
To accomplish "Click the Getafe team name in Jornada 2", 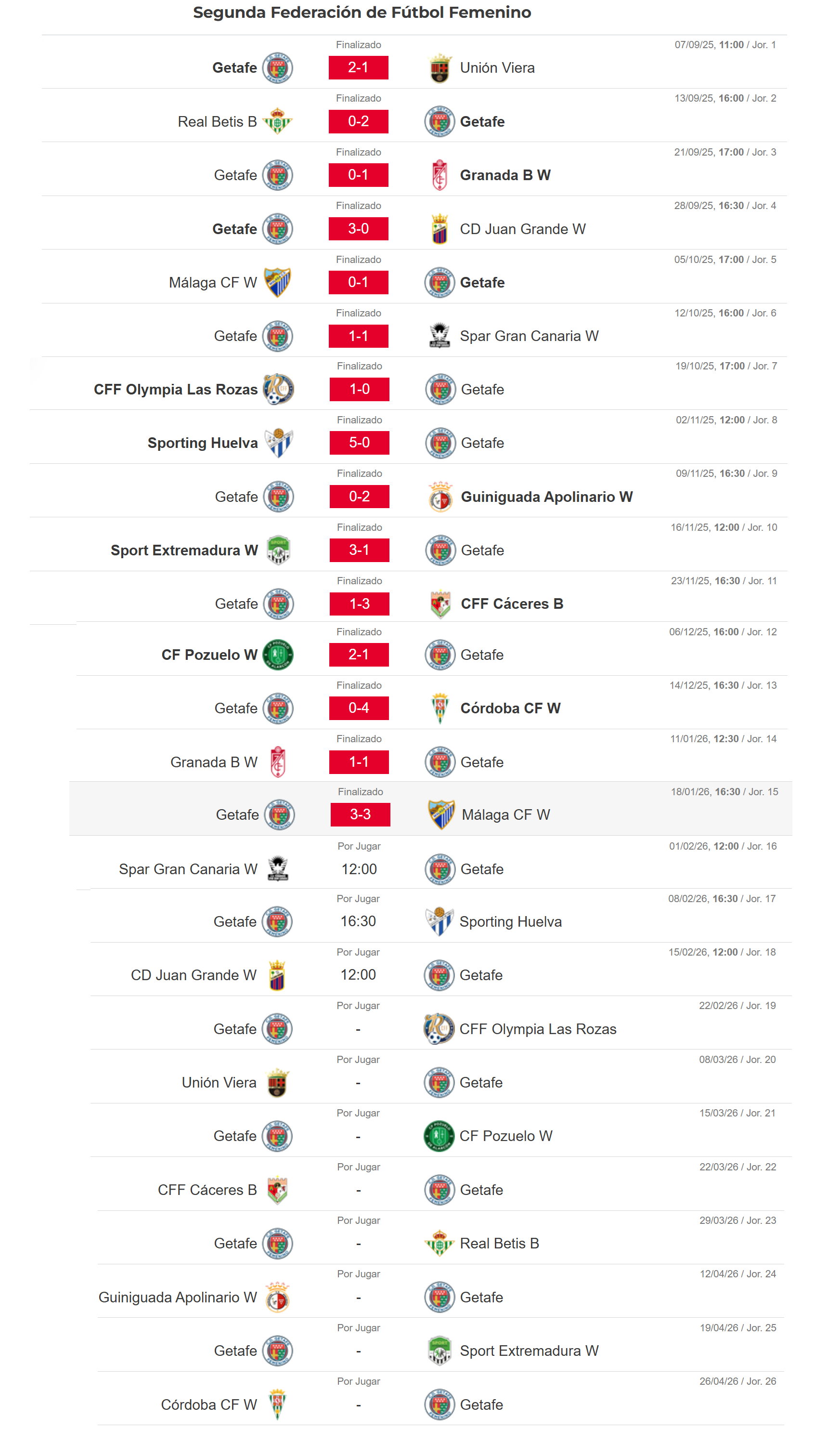I will (x=482, y=121).
